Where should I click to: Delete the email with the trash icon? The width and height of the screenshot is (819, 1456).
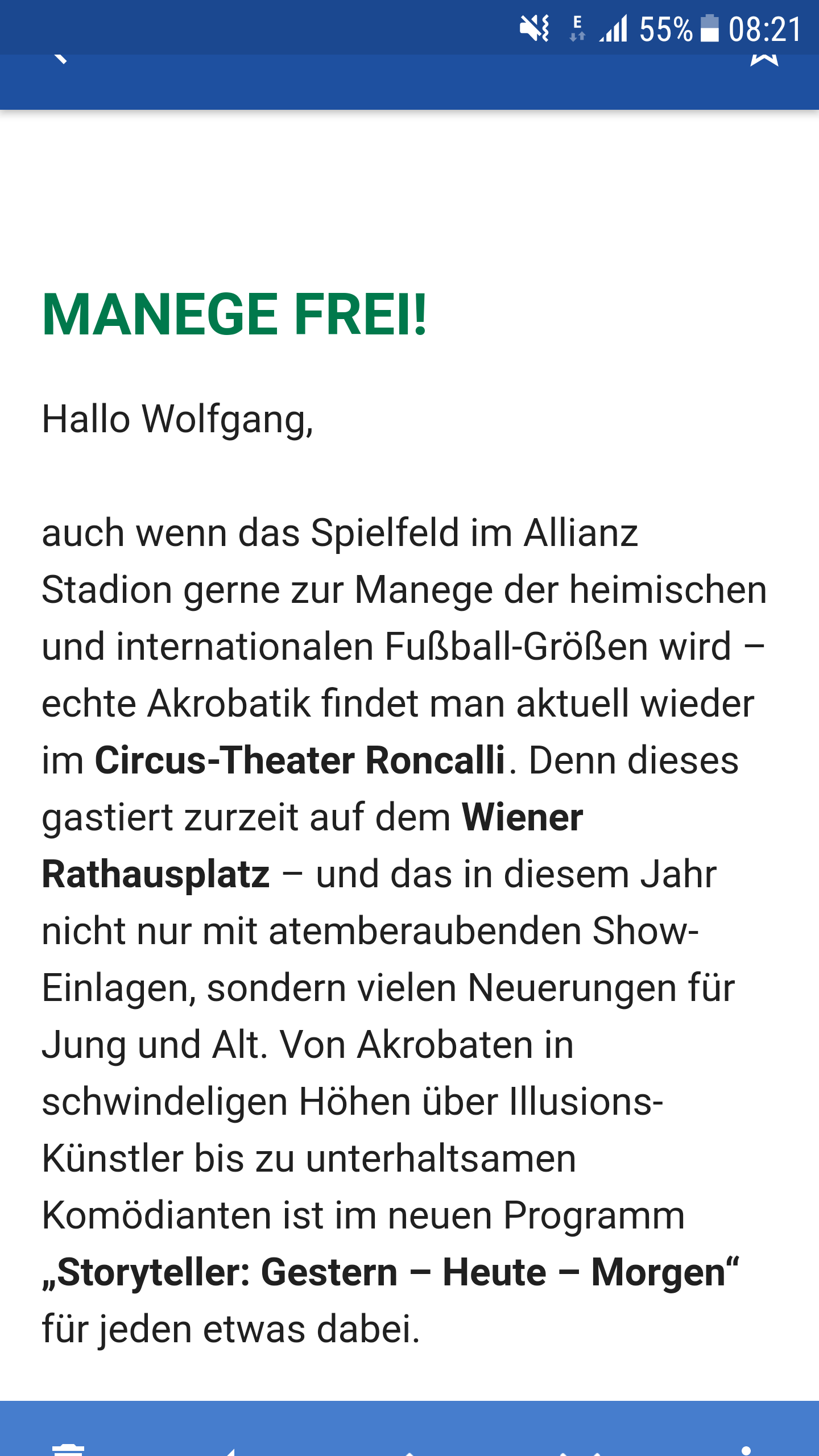pyautogui.click(x=68, y=1449)
